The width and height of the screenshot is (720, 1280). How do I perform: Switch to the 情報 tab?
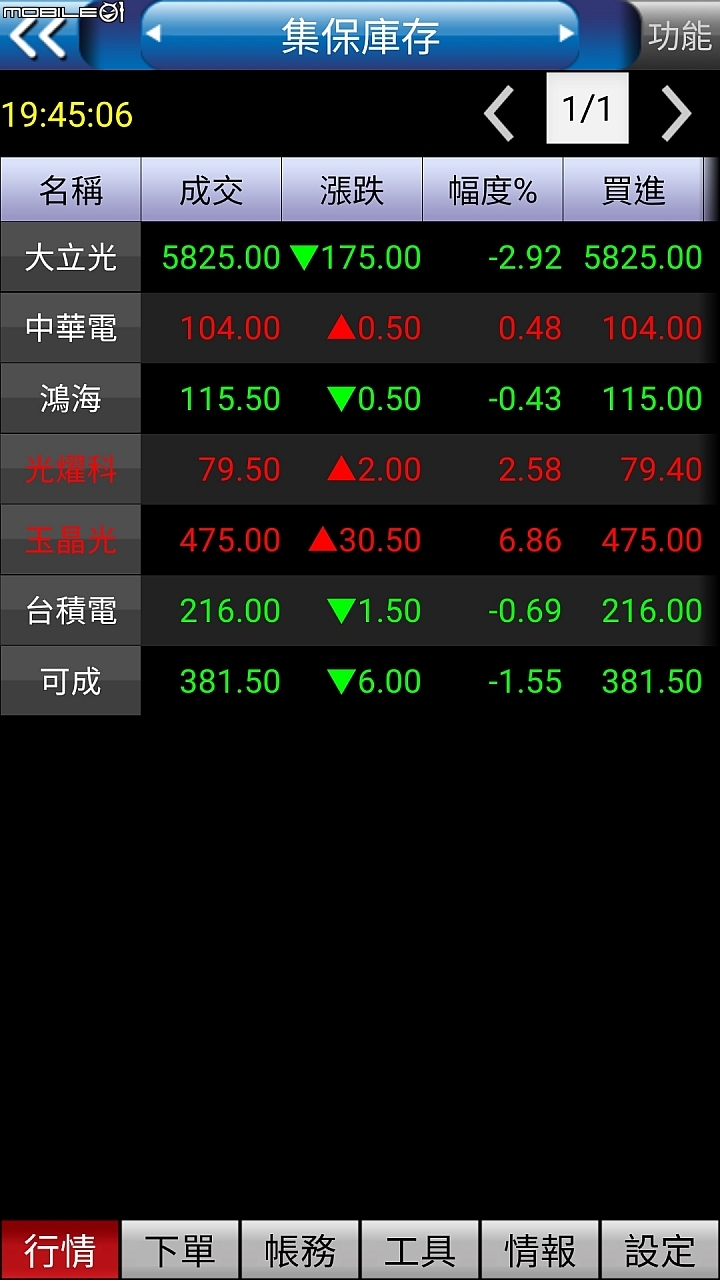coord(540,1250)
